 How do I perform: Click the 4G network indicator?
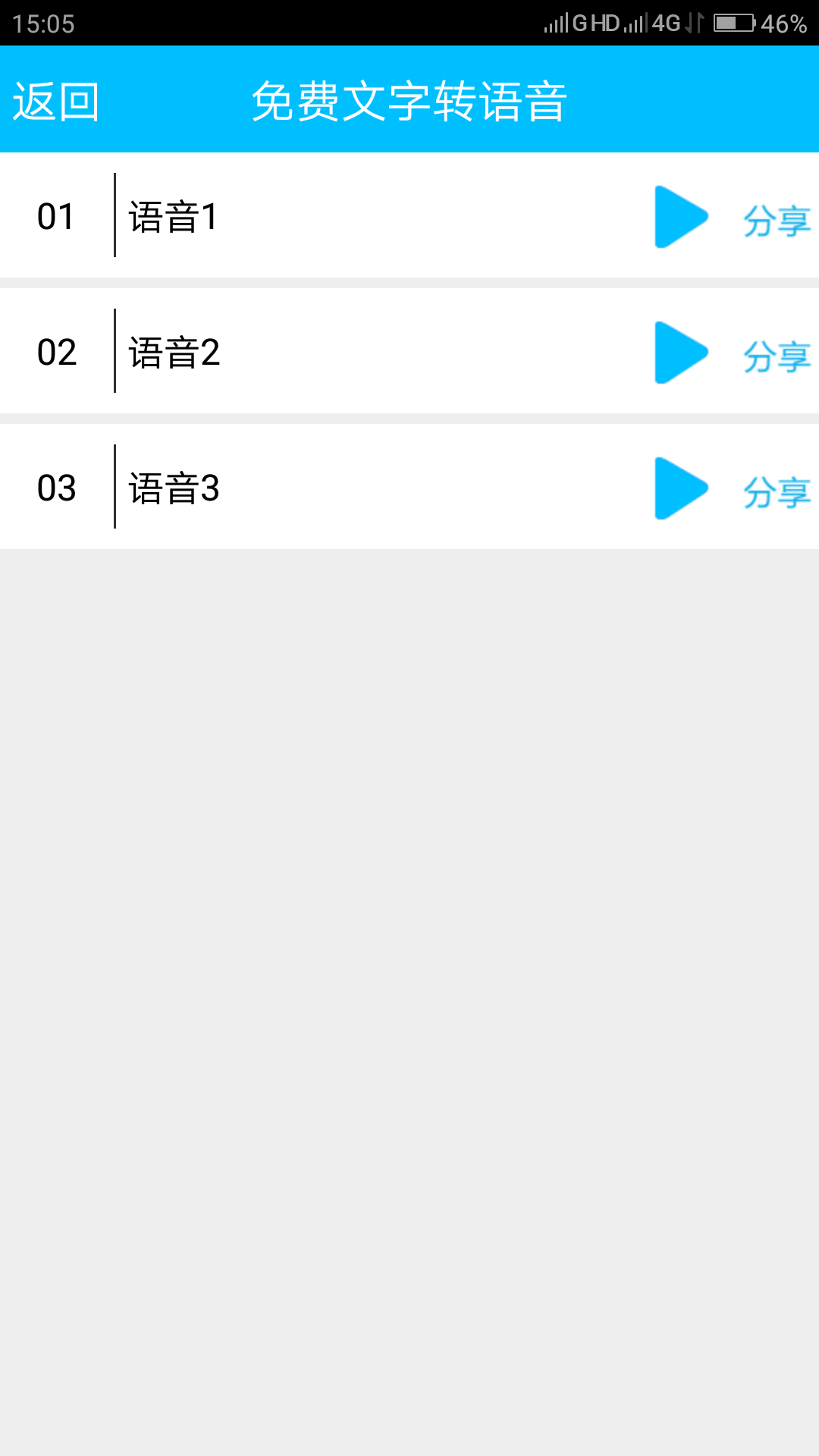tap(664, 23)
